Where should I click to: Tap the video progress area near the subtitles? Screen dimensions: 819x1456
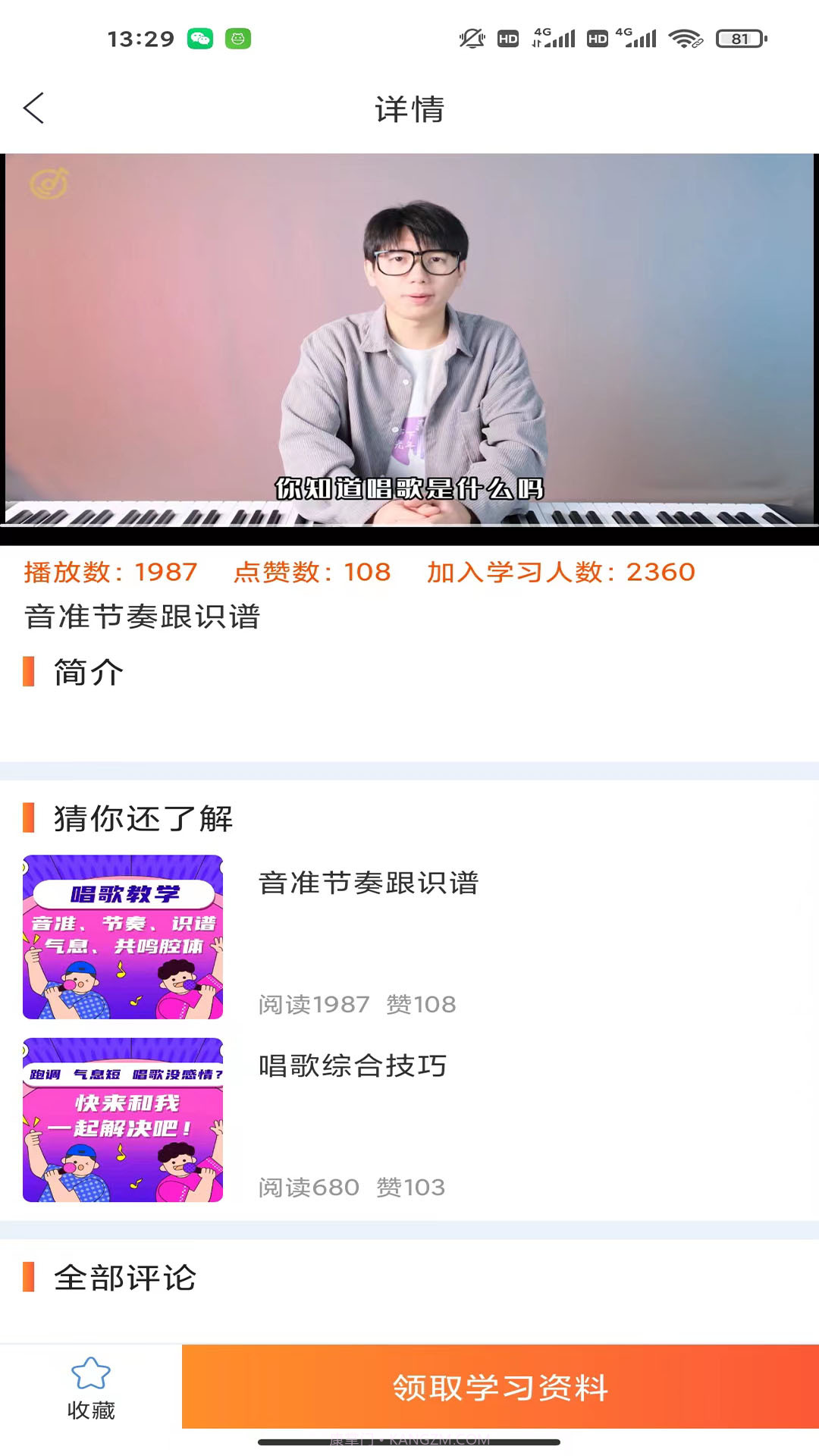(409, 489)
